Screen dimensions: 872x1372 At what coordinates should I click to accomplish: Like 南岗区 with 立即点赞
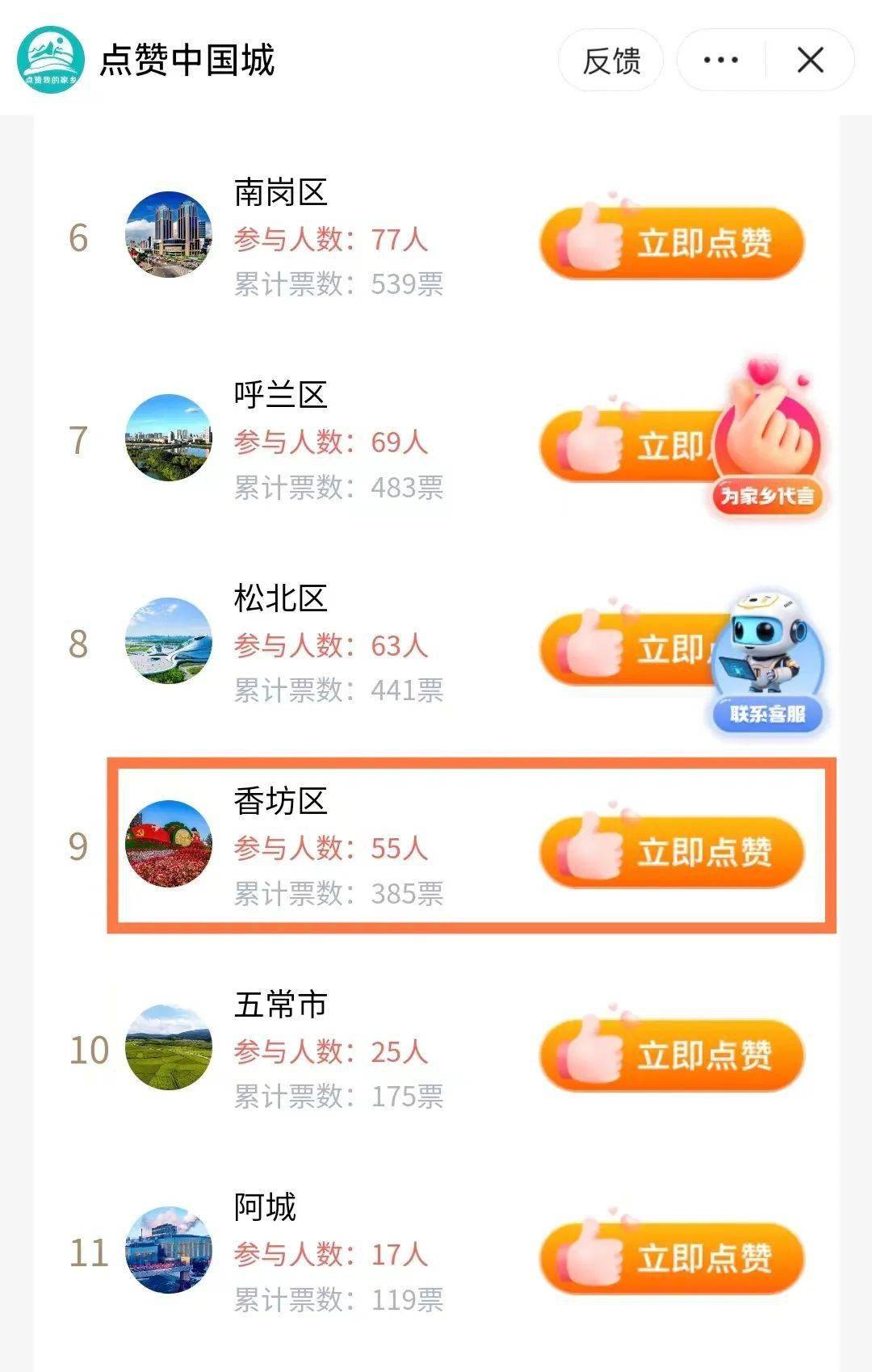point(672,243)
